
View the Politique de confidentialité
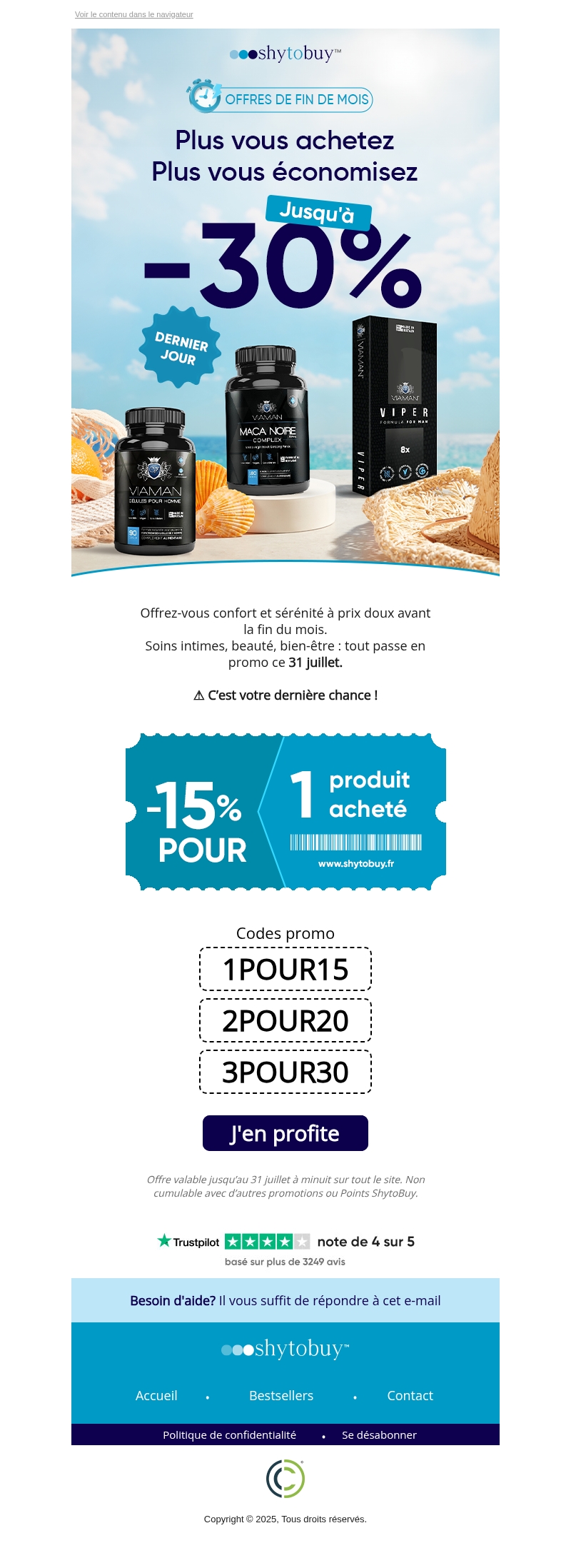click(229, 1434)
